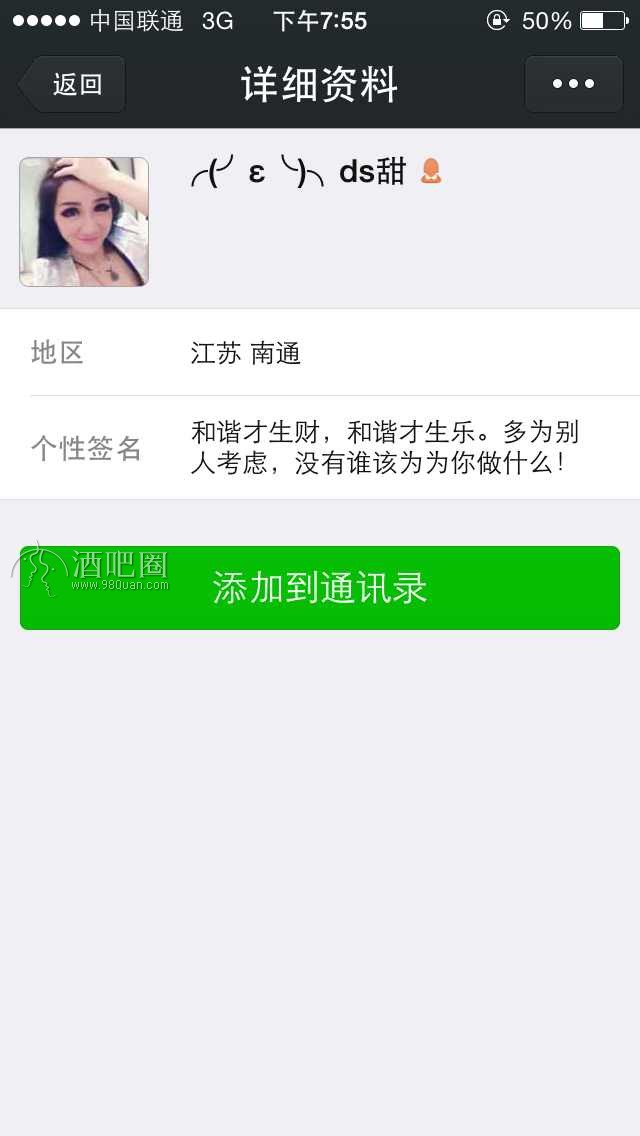Open the three-dot overflow menu
This screenshot has width=640, height=1136.
coord(573,84)
